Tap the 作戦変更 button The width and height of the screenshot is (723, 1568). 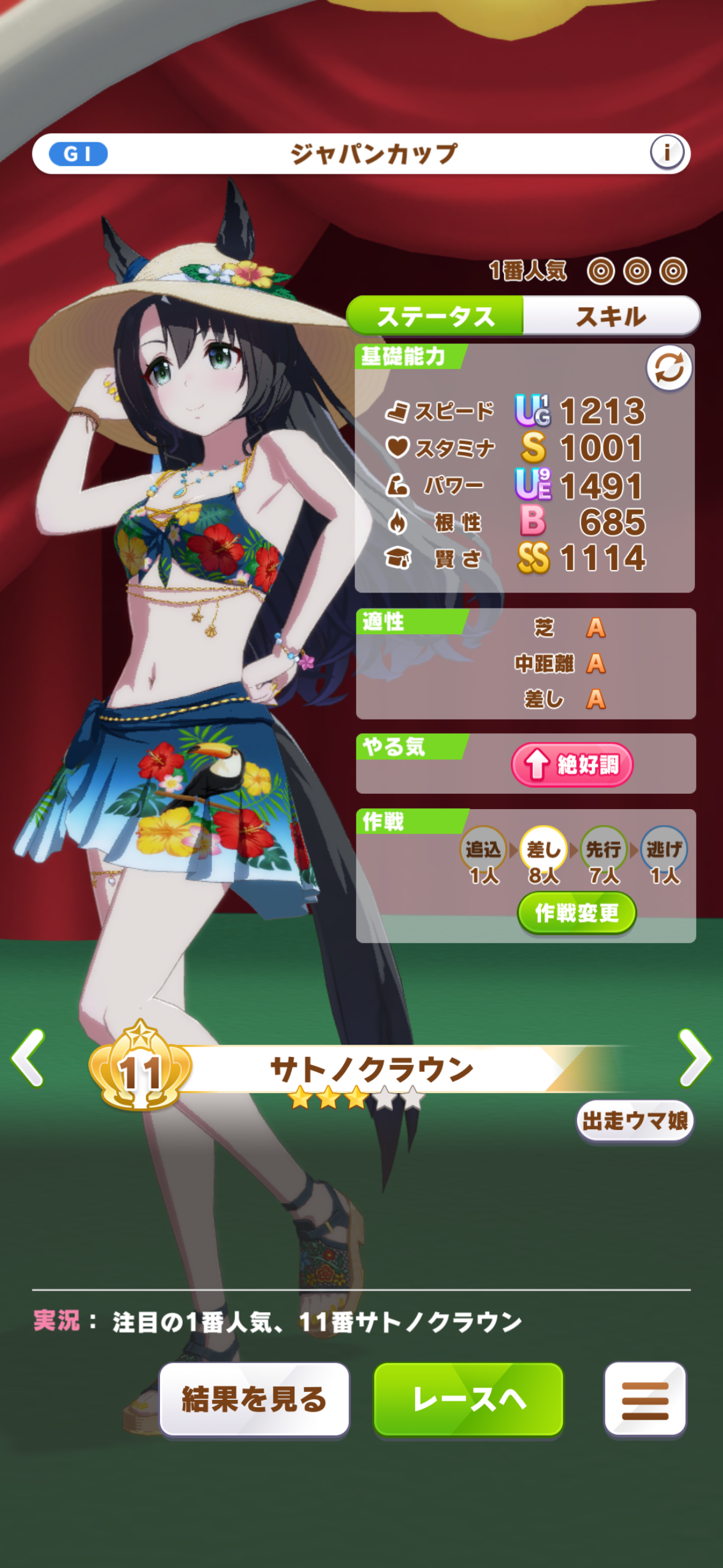coord(576,913)
